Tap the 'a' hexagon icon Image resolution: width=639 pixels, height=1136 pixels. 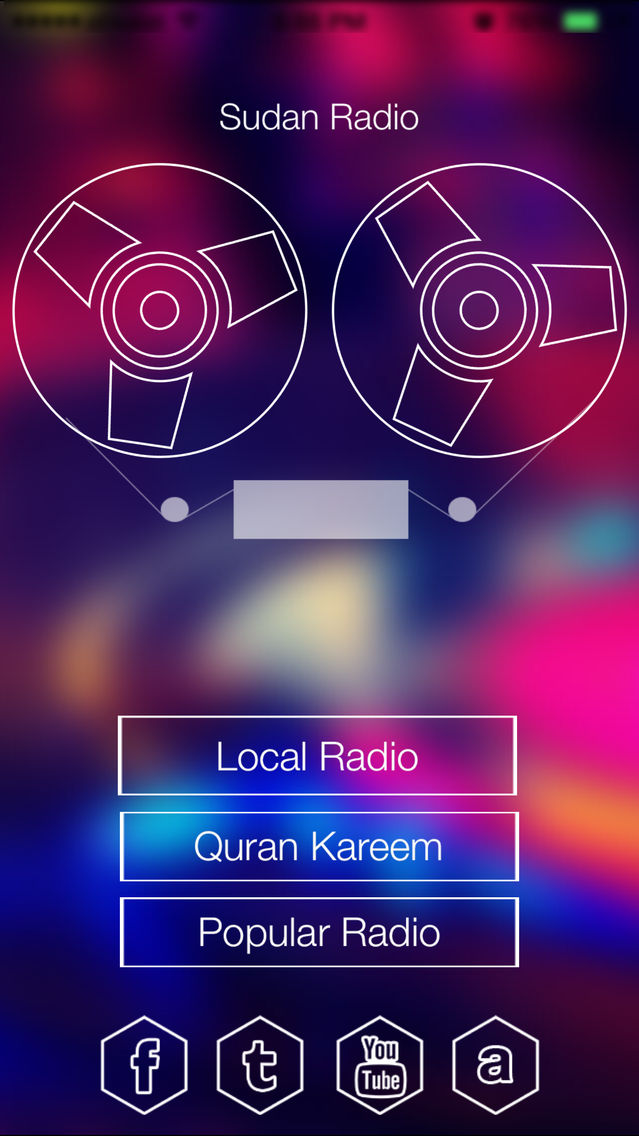point(496,1064)
